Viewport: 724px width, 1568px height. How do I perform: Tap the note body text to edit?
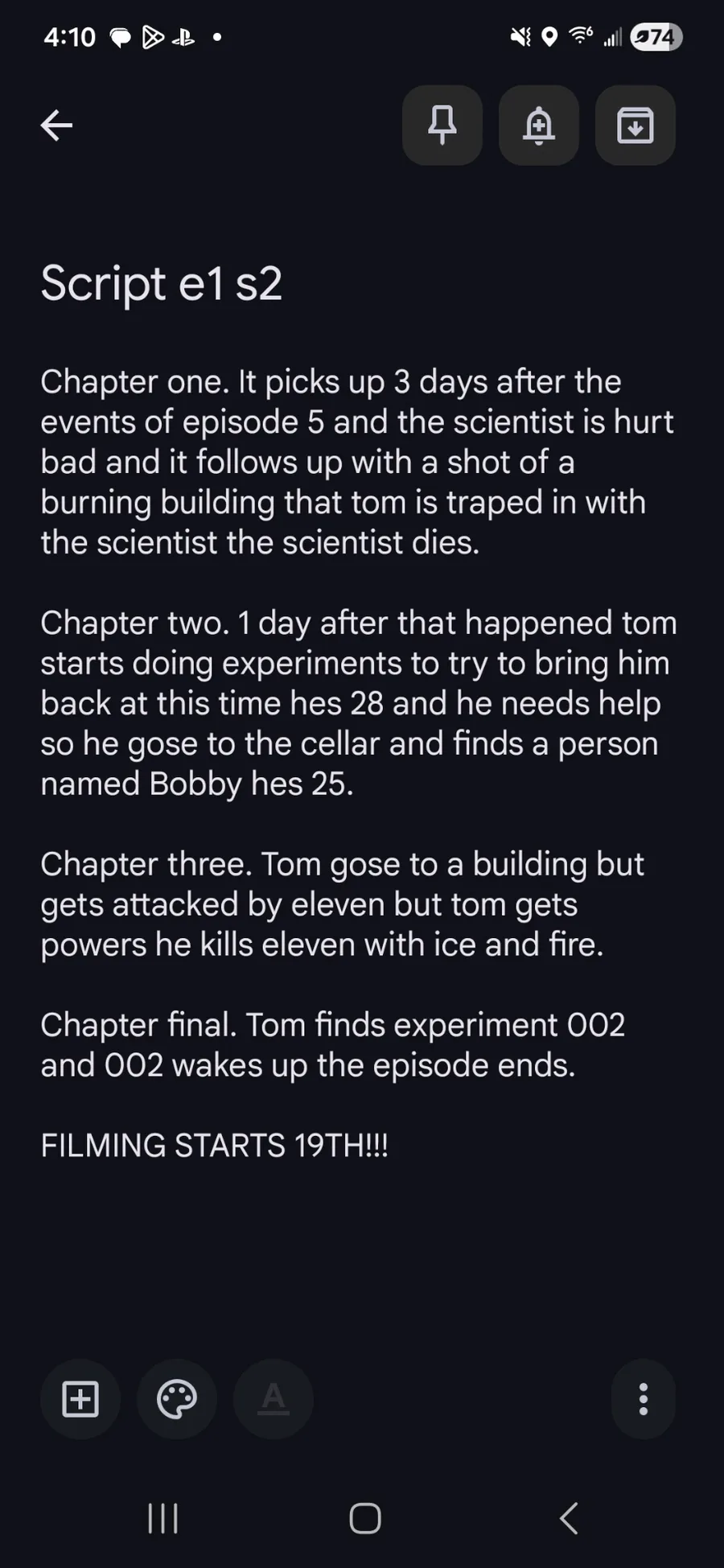pos(359,763)
